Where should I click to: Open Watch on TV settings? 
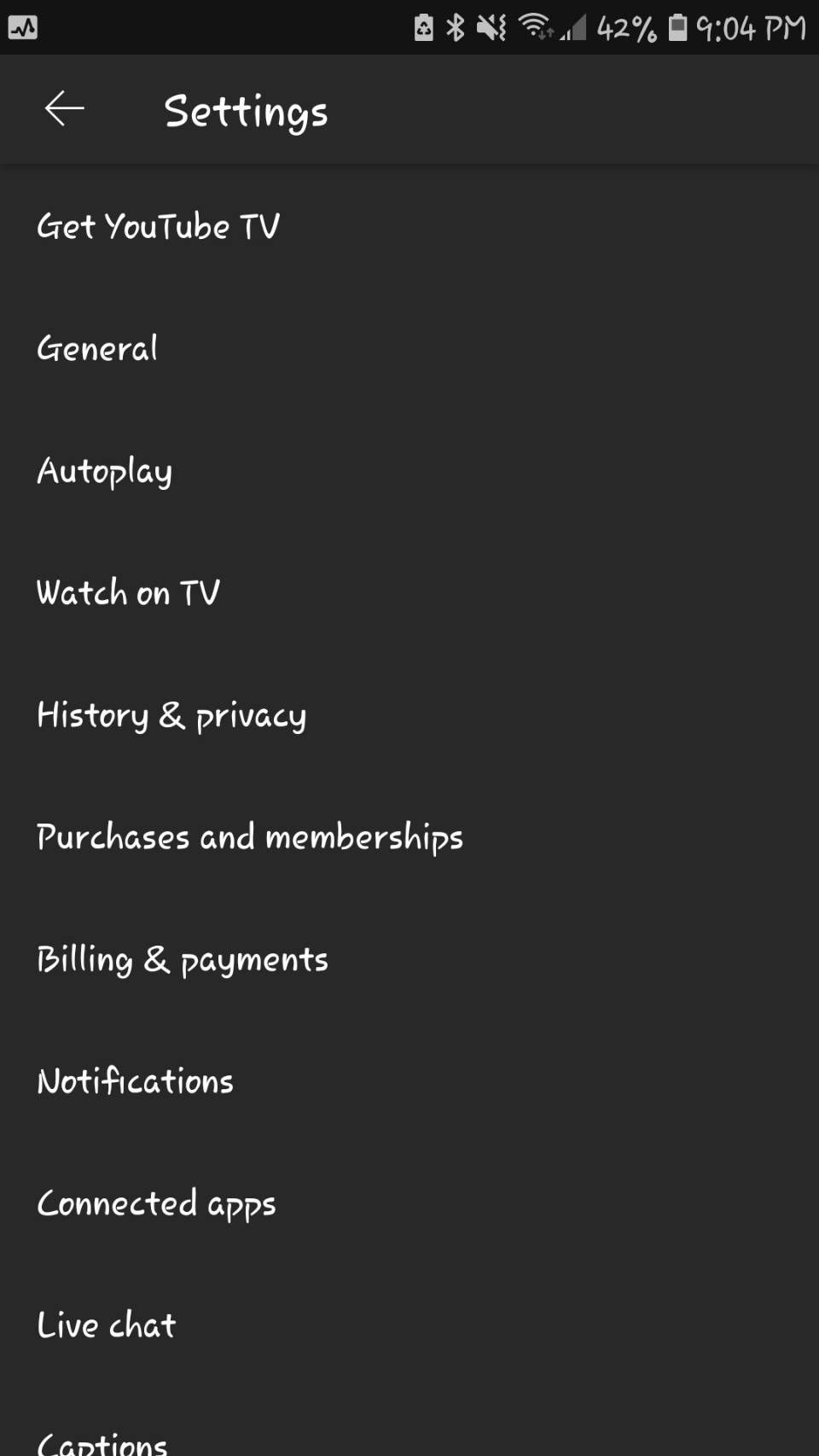coord(128,593)
